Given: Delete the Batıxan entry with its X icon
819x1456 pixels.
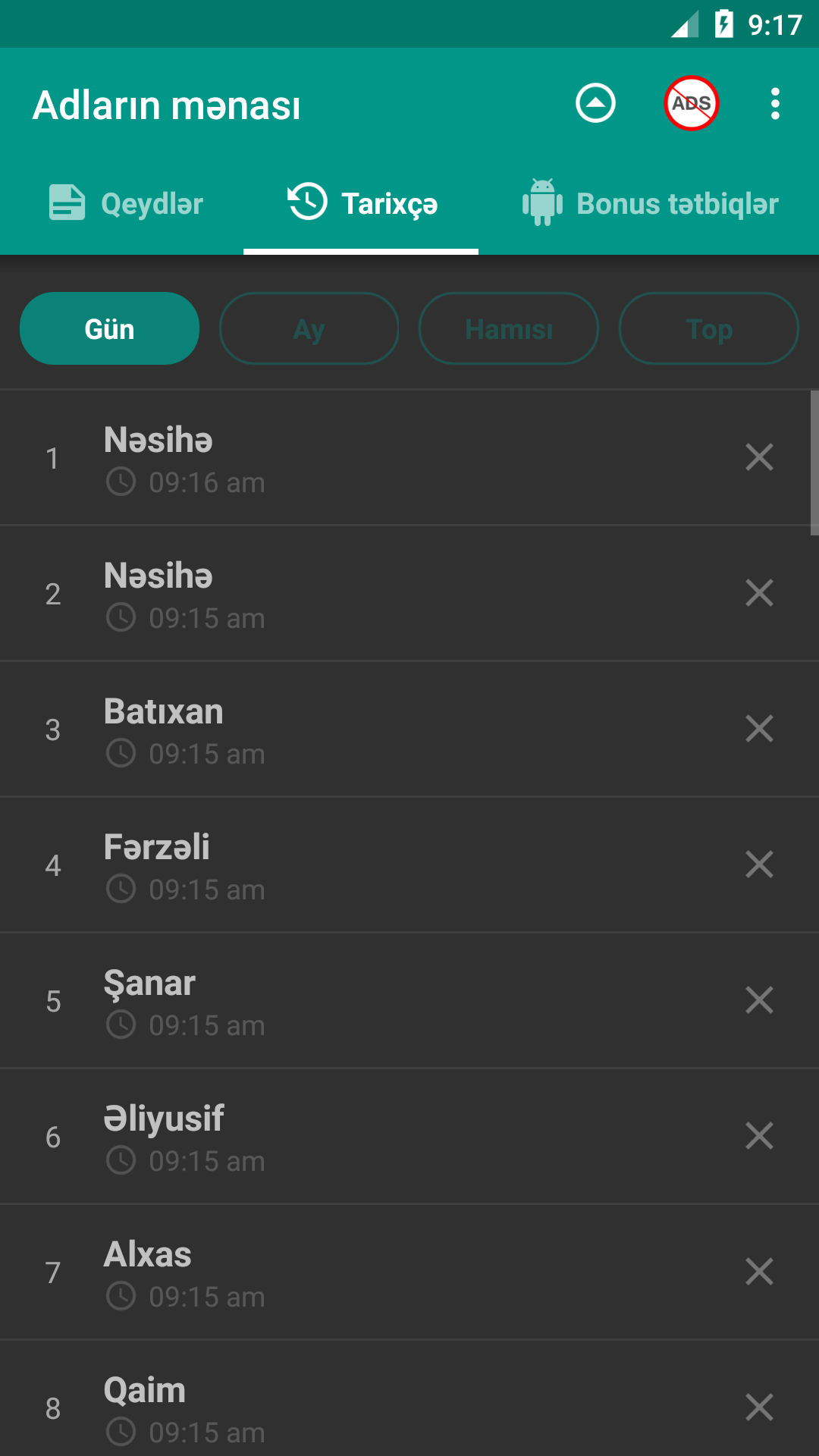Looking at the screenshot, I should coord(759,728).
